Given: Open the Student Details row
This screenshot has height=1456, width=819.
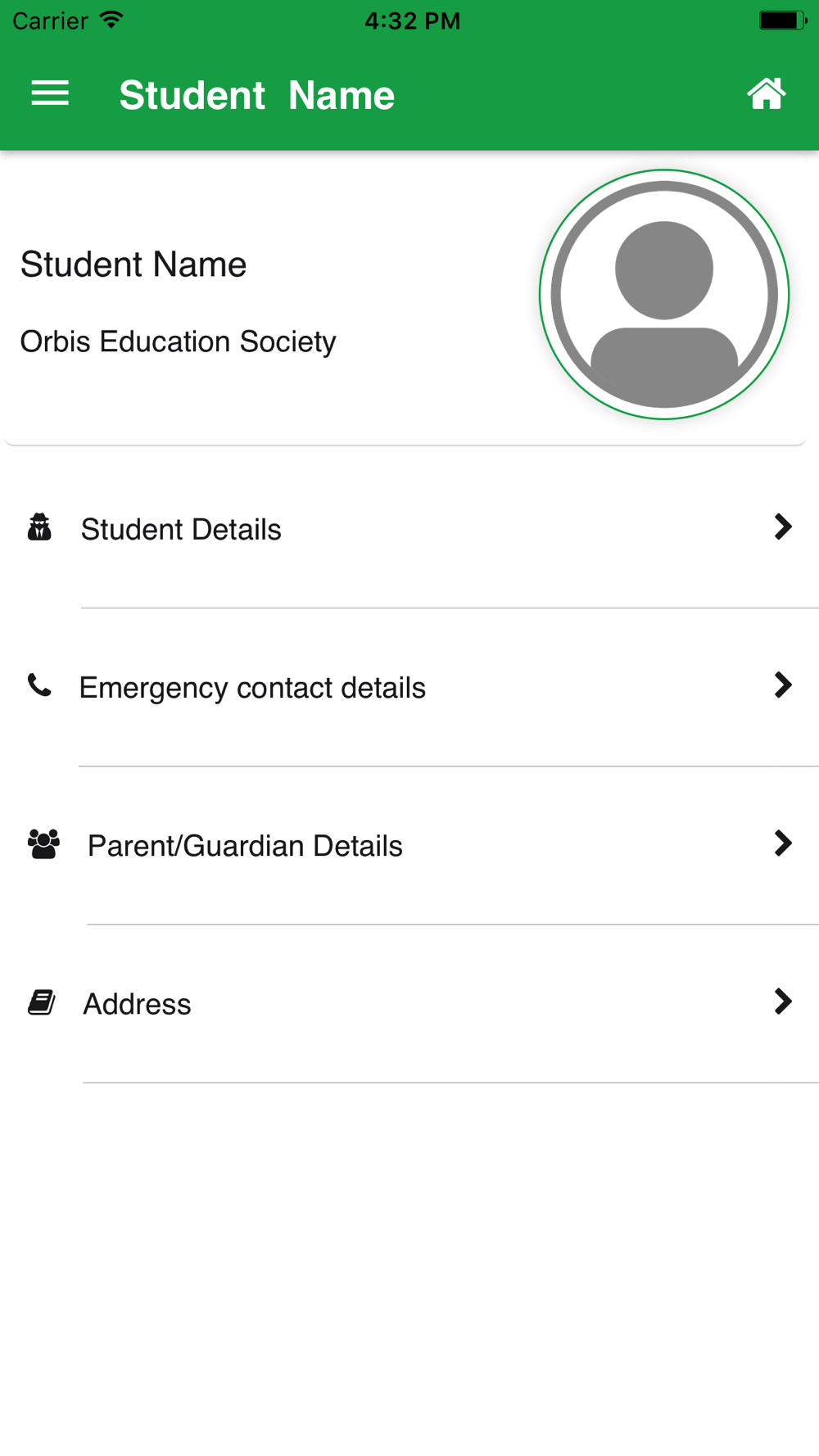Looking at the screenshot, I should coord(409,529).
